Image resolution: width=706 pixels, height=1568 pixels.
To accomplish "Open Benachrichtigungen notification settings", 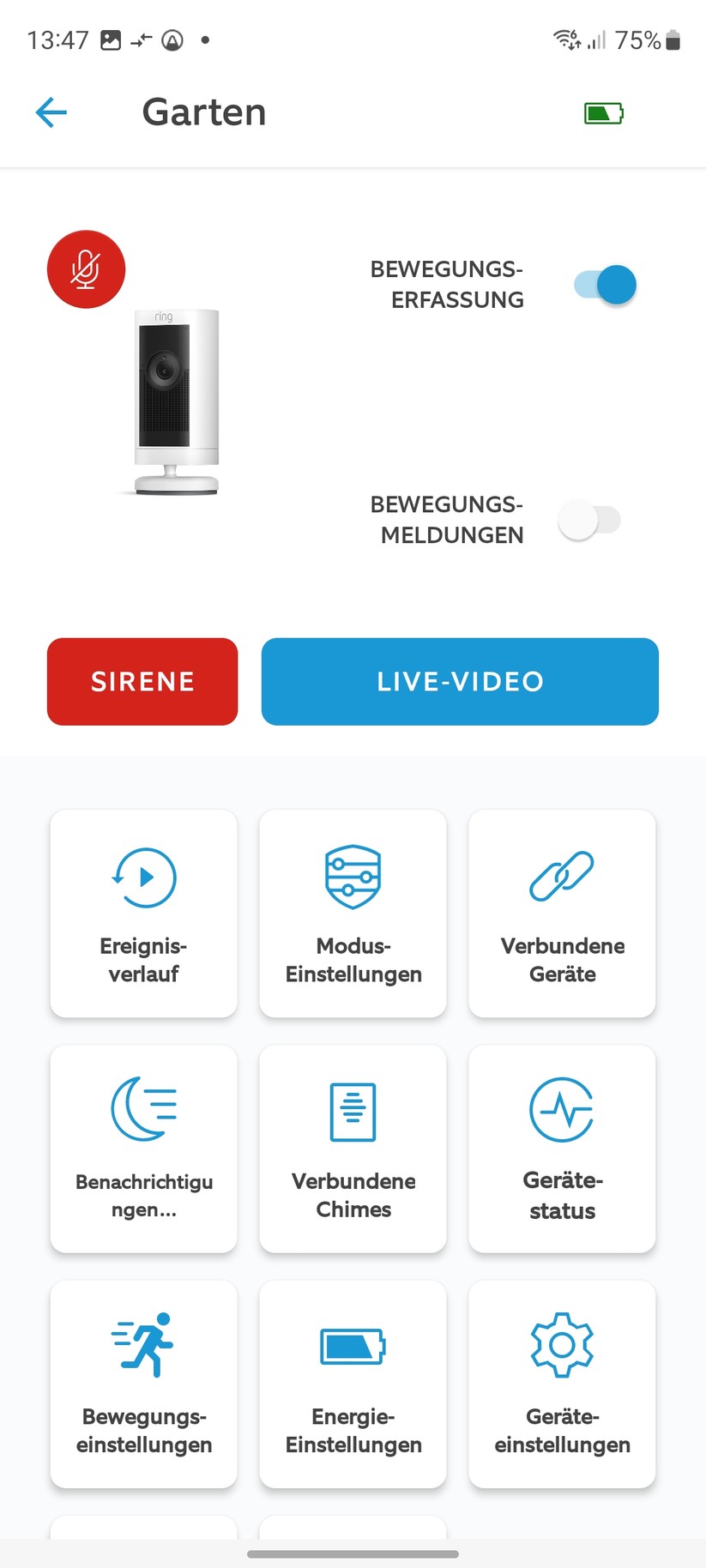I will pos(142,1149).
